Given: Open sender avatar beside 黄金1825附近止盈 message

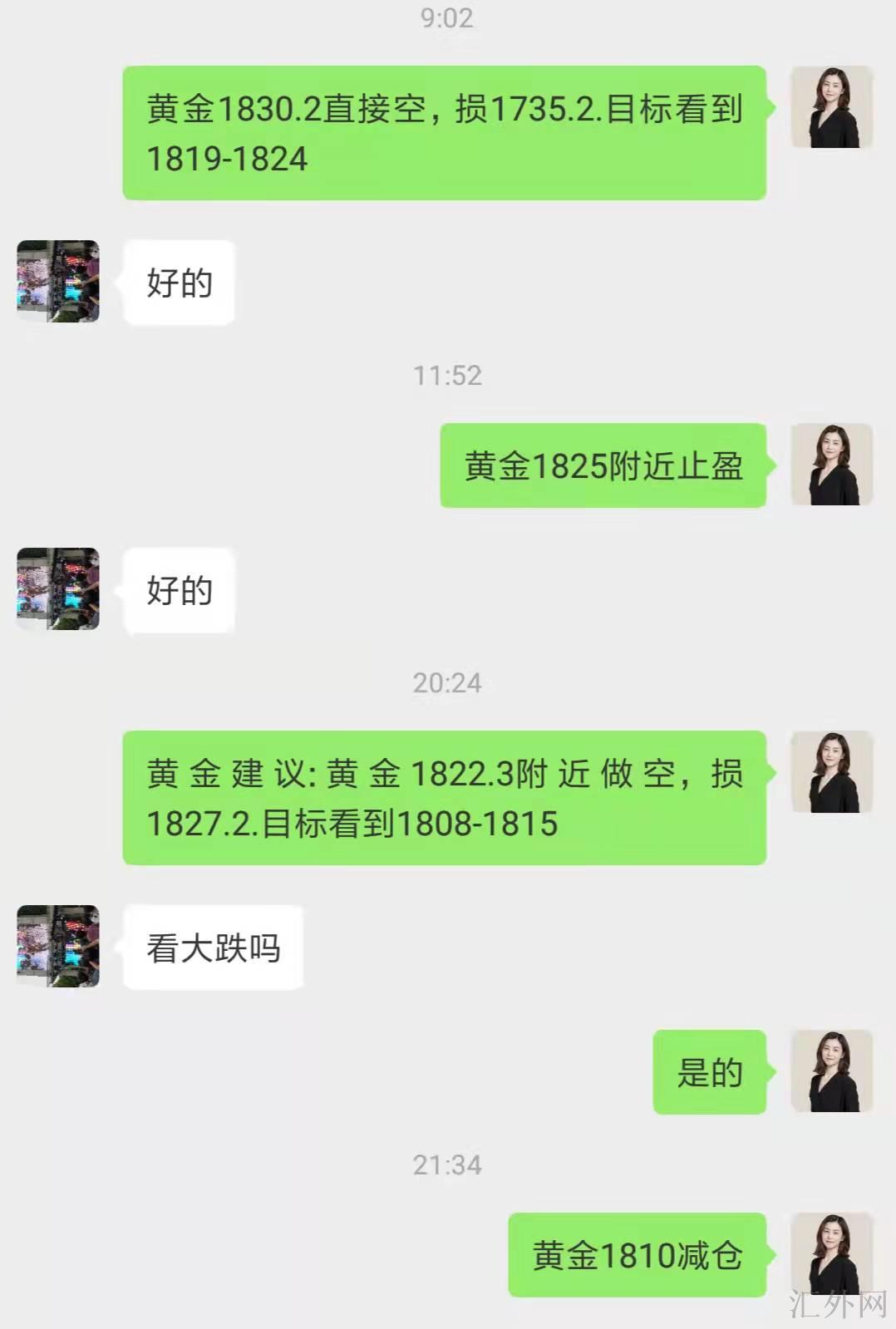Looking at the screenshot, I should (831, 465).
